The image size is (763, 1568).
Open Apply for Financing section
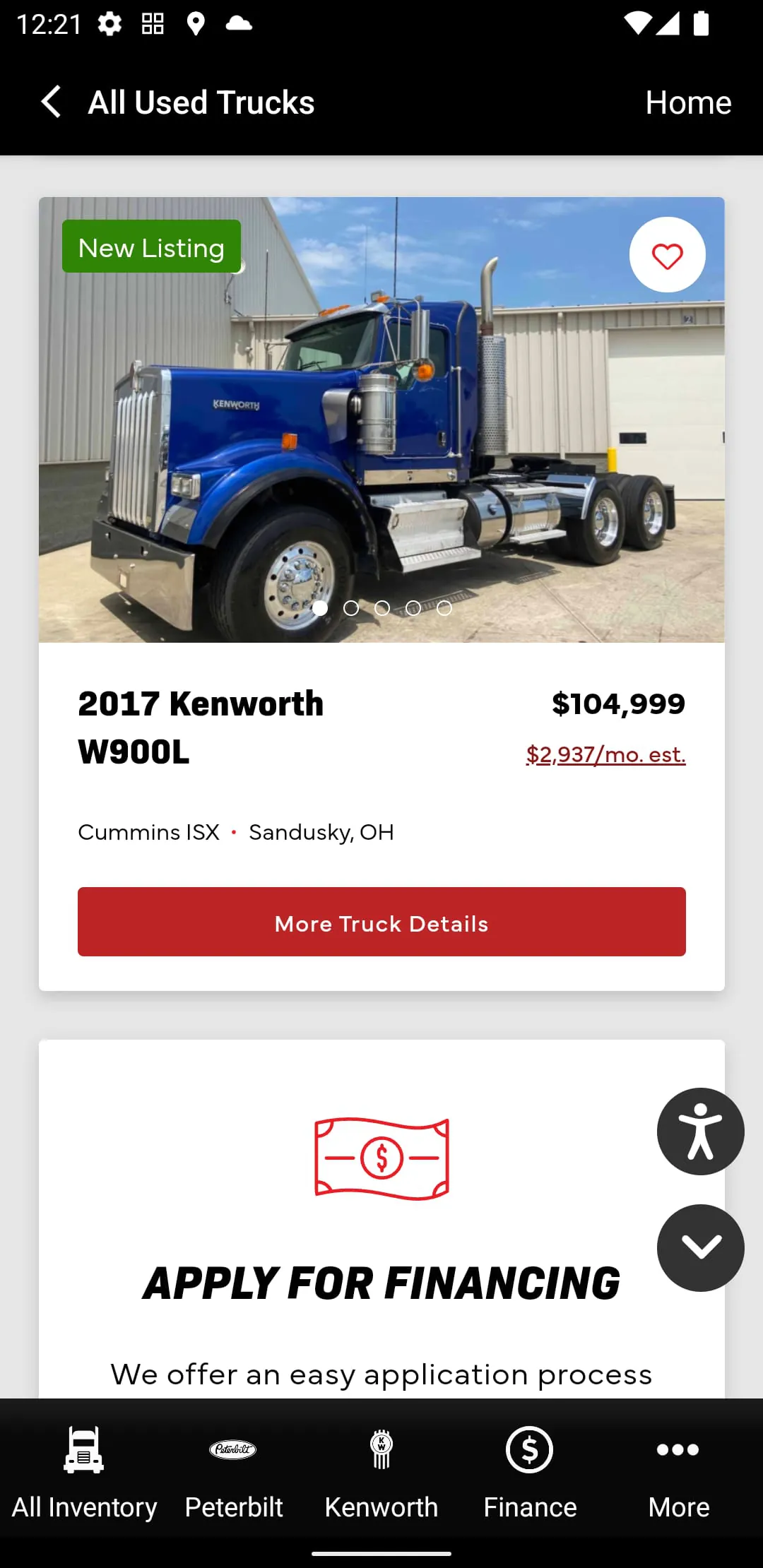[381, 1279]
